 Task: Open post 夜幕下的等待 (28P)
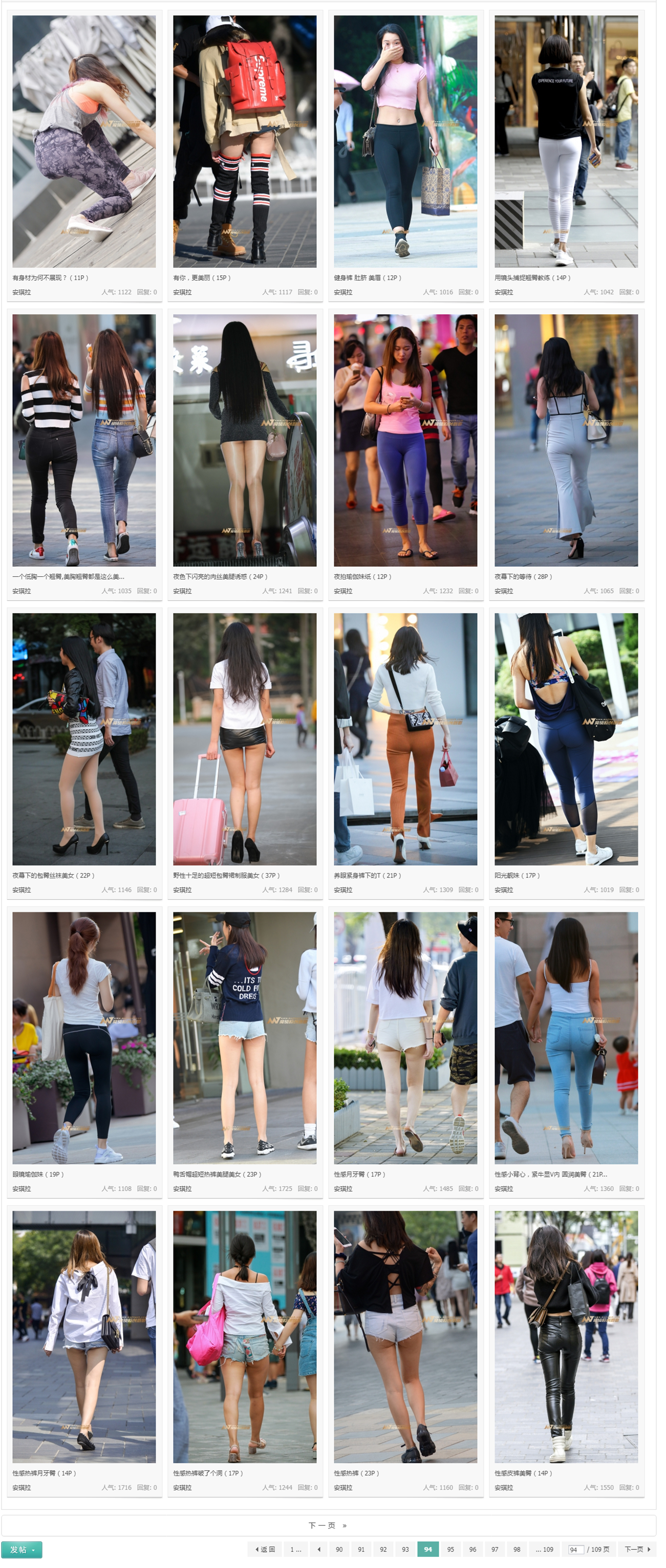(523, 576)
